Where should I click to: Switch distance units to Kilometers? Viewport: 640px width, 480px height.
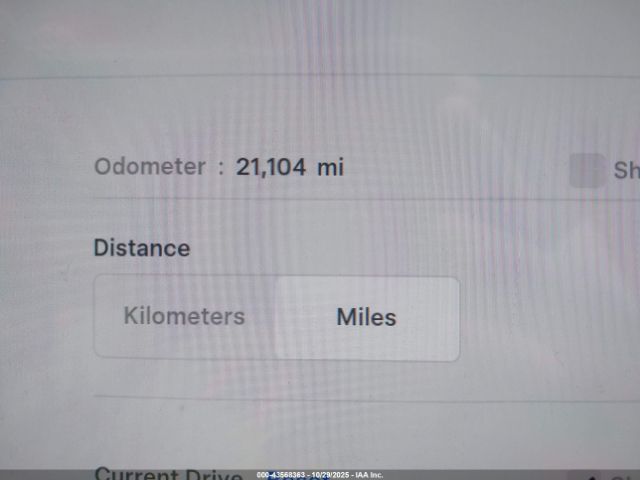coord(184,317)
